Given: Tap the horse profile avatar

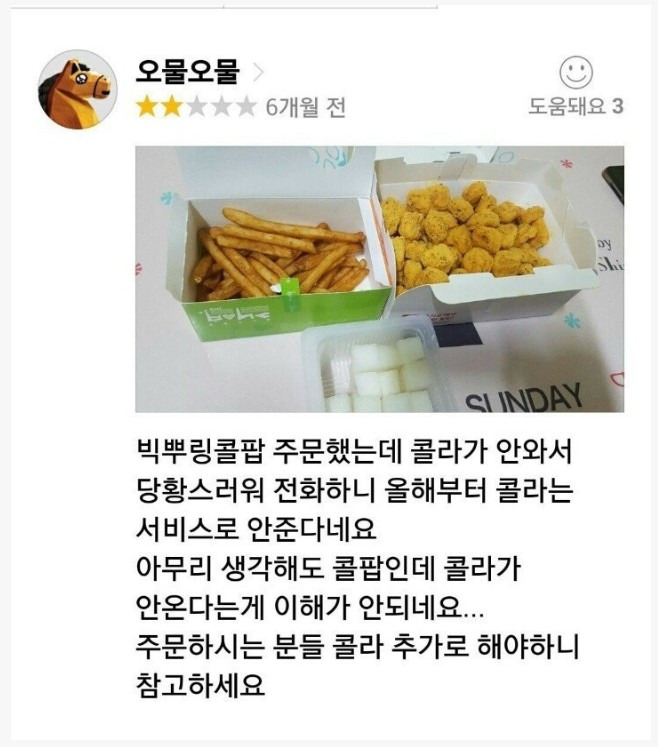Looking at the screenshot, I should click(x=77, y=89).
